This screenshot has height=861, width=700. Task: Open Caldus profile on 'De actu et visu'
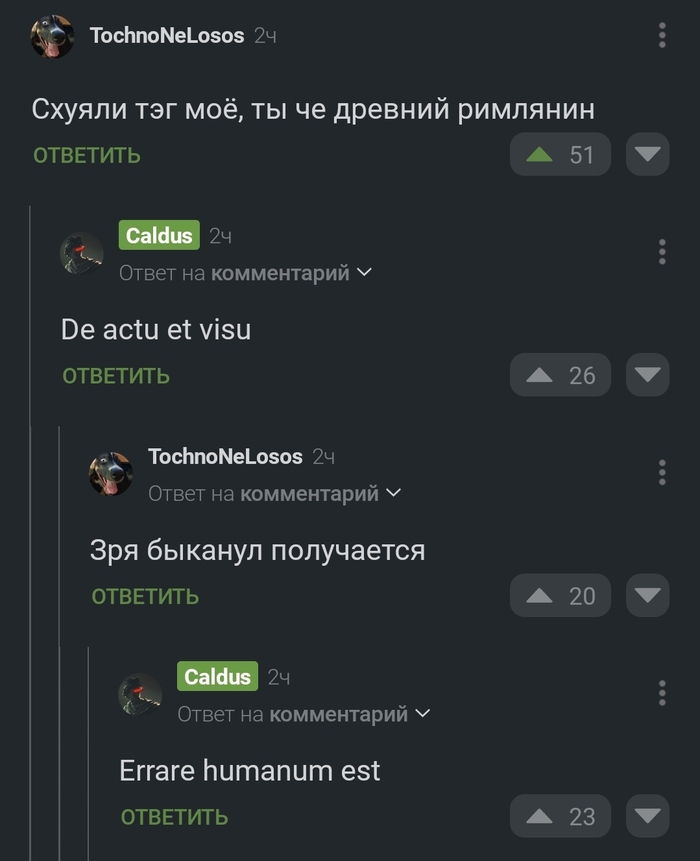(159, 236)
